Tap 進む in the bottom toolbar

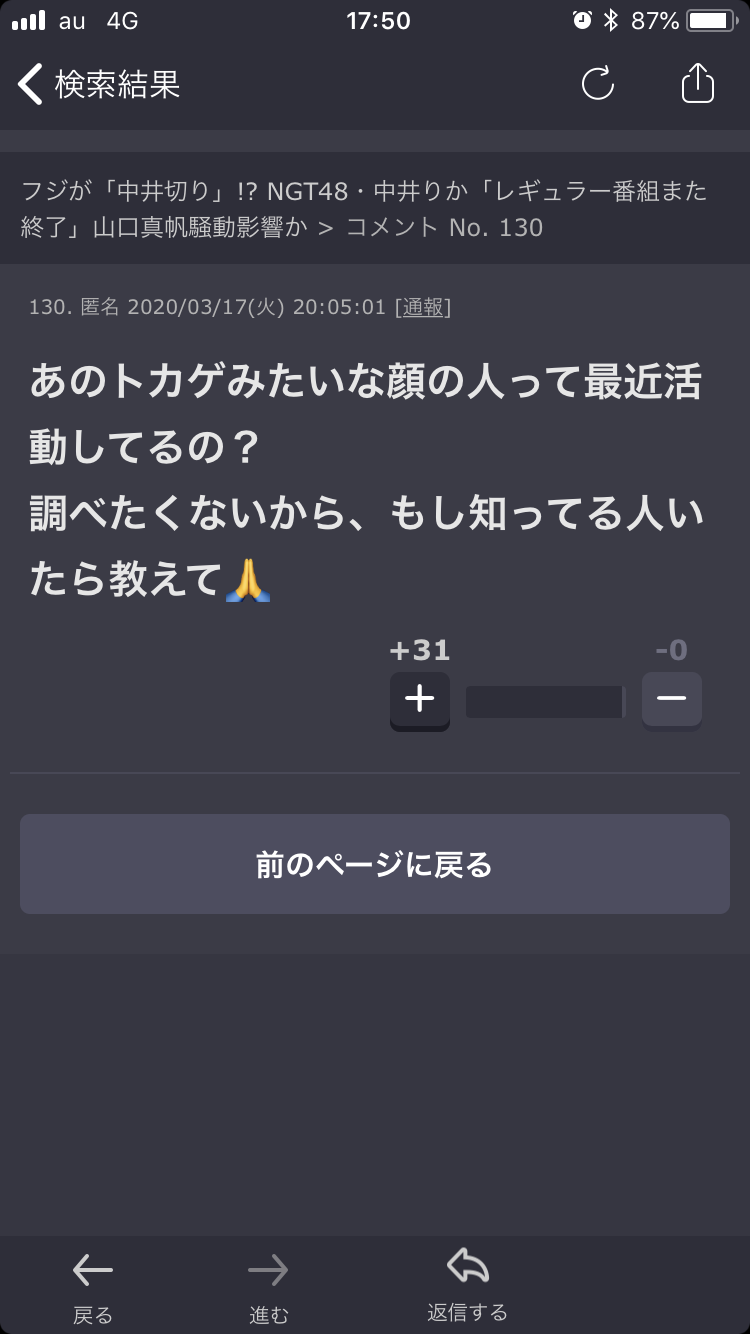click(x=269, y=1288)
